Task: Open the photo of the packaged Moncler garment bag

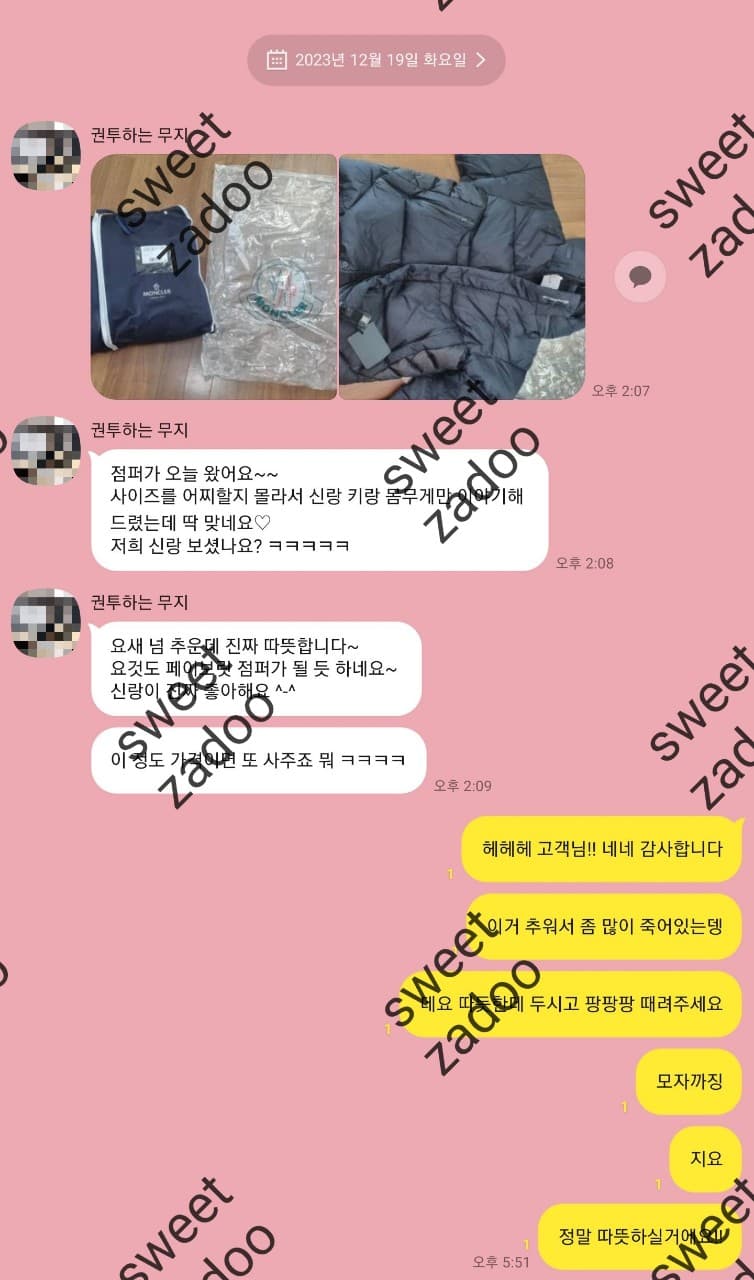Action: pyautogui.click(x=214, y=277)
